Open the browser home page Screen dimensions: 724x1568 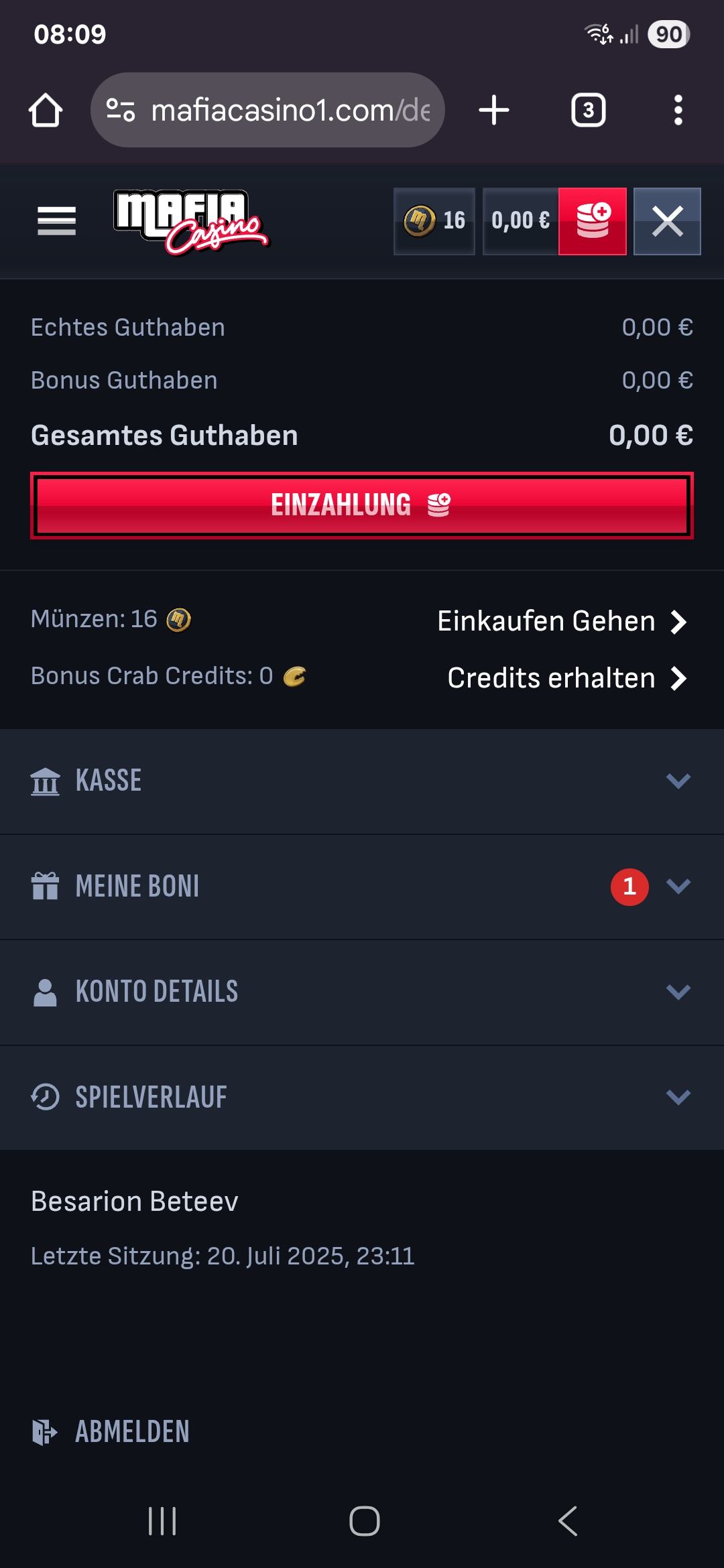[x=46, y=110]
